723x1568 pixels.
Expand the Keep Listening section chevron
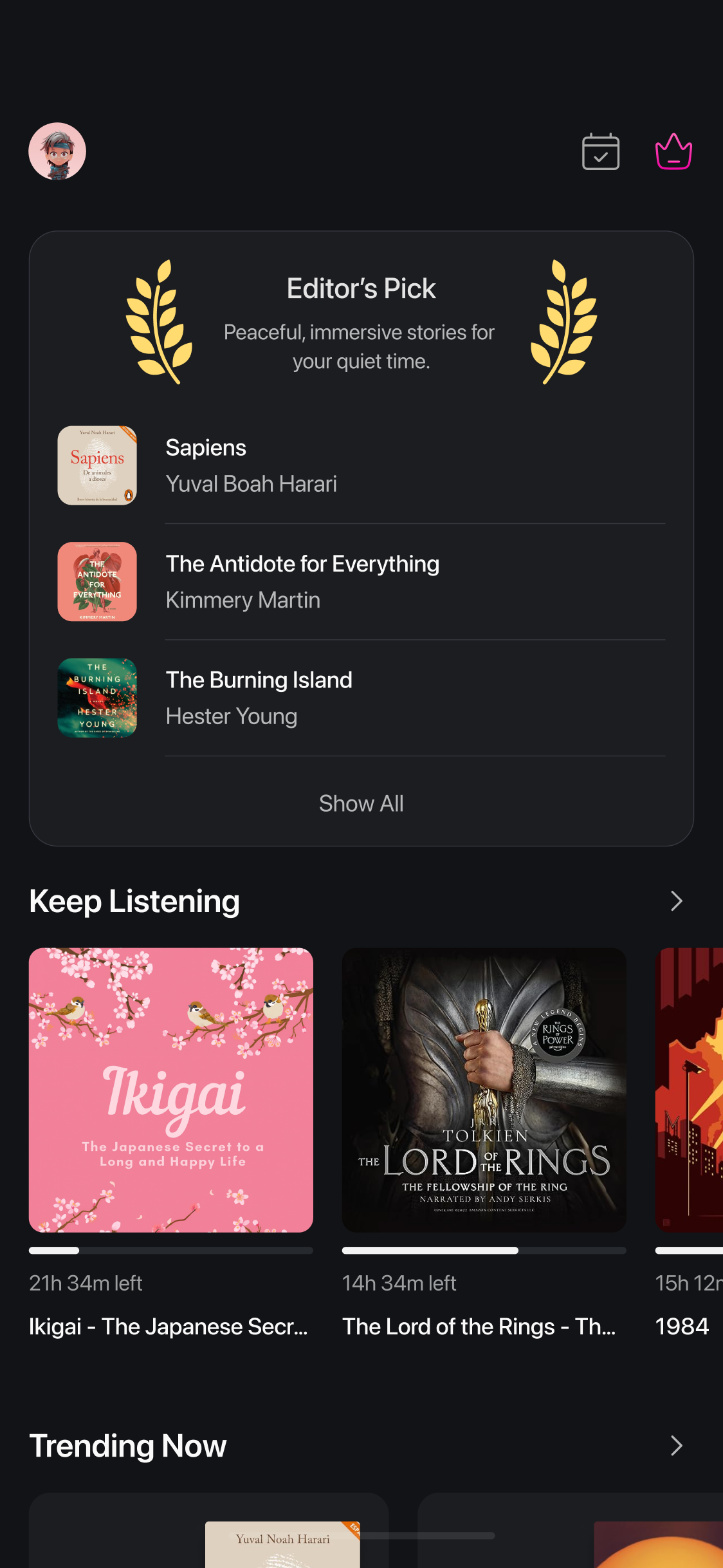click(x=675, y=901)
